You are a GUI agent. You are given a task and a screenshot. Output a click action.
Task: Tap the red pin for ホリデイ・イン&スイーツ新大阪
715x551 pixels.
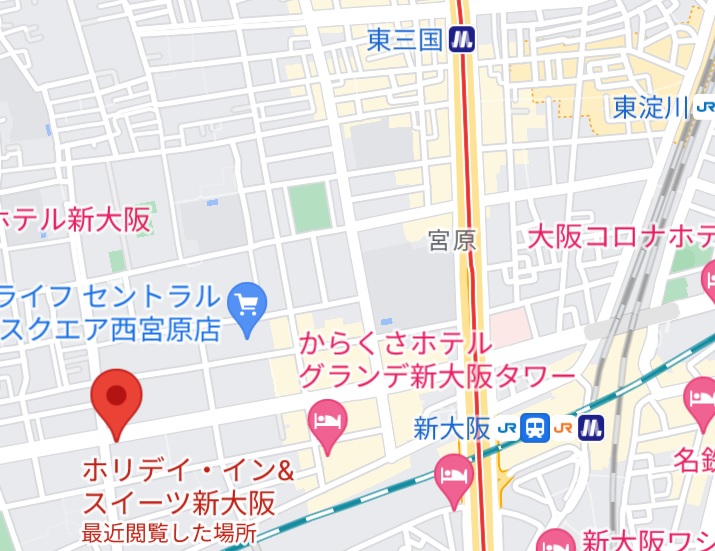117,397
